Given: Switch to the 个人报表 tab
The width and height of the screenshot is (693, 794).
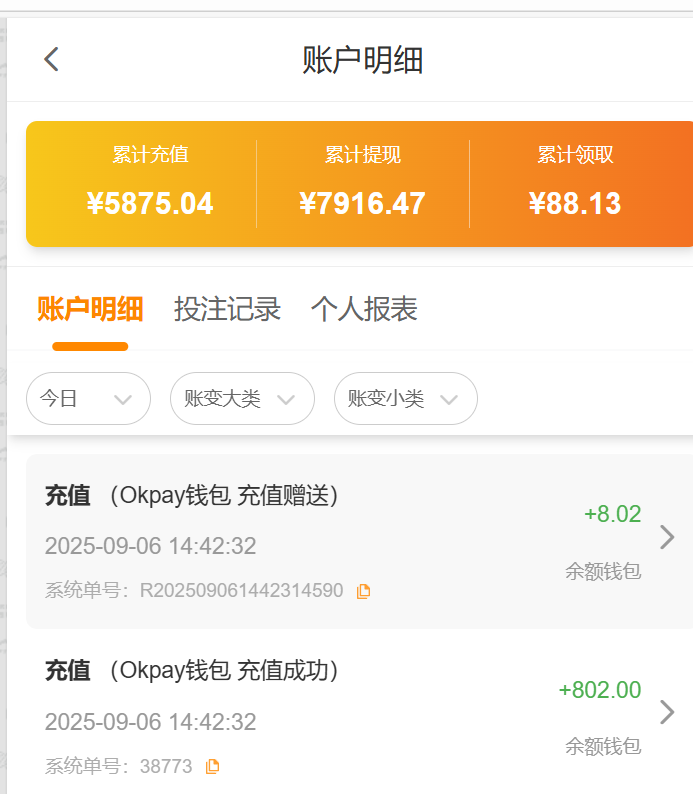Looking at the screenshot, I should coord(364,309).
